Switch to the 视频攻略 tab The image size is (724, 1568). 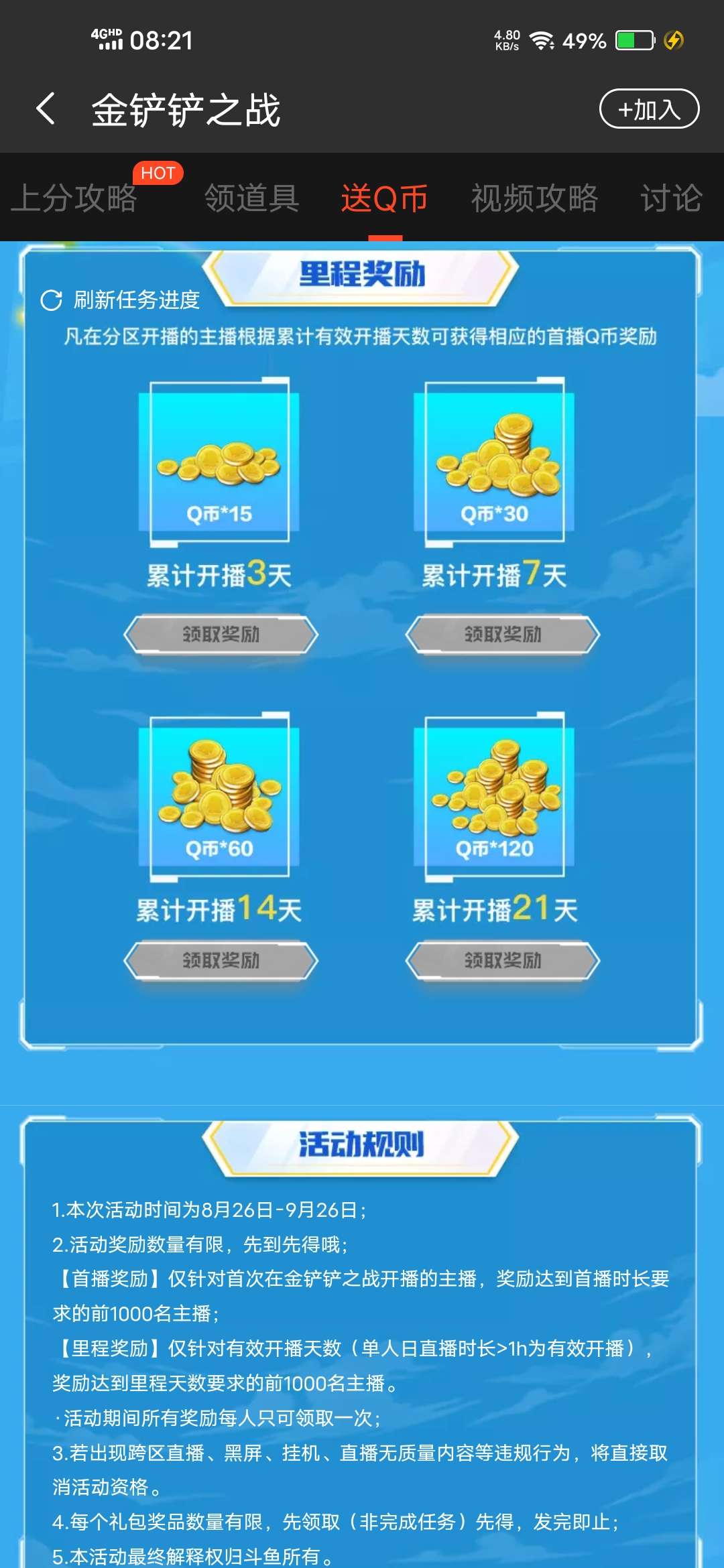tap(534, 198)
